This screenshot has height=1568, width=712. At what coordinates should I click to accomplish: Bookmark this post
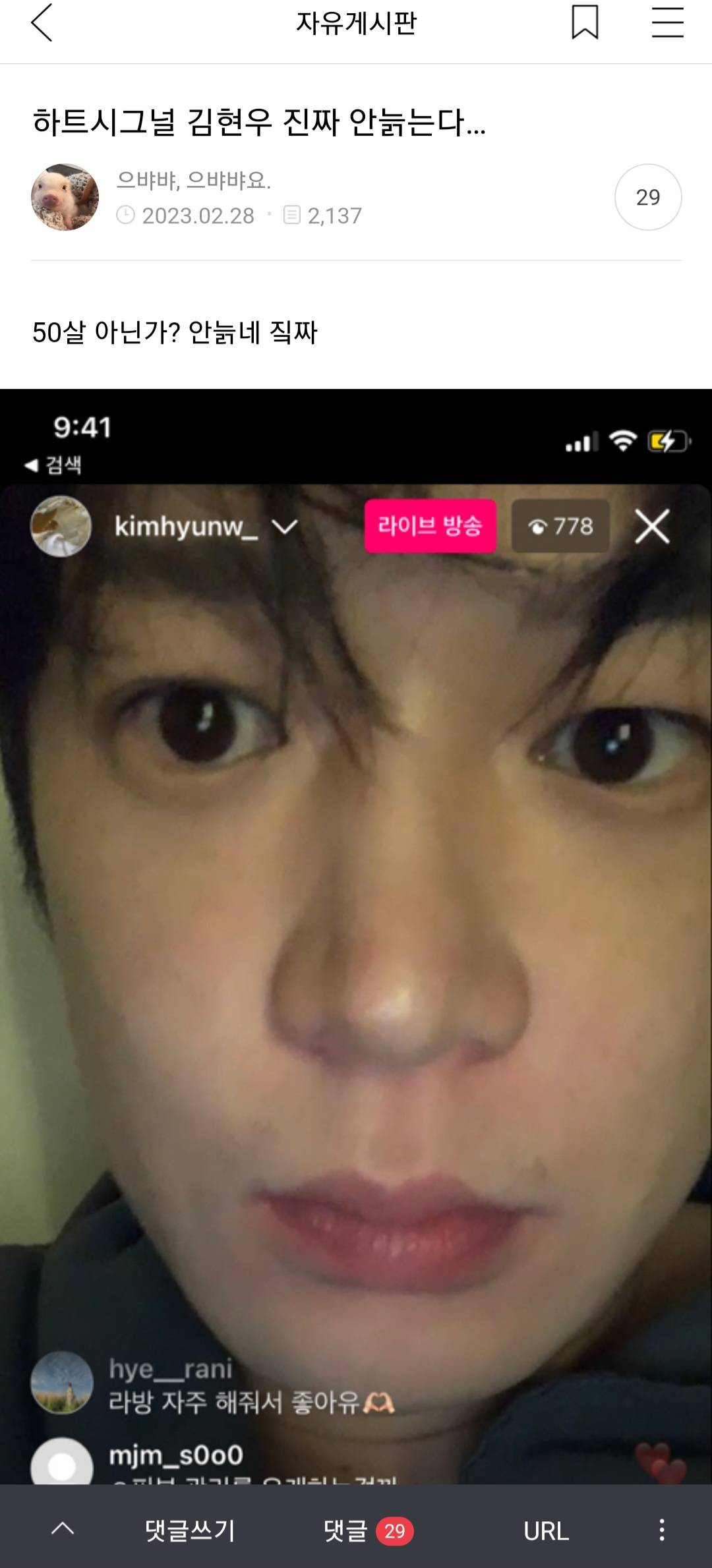[585, 23]
